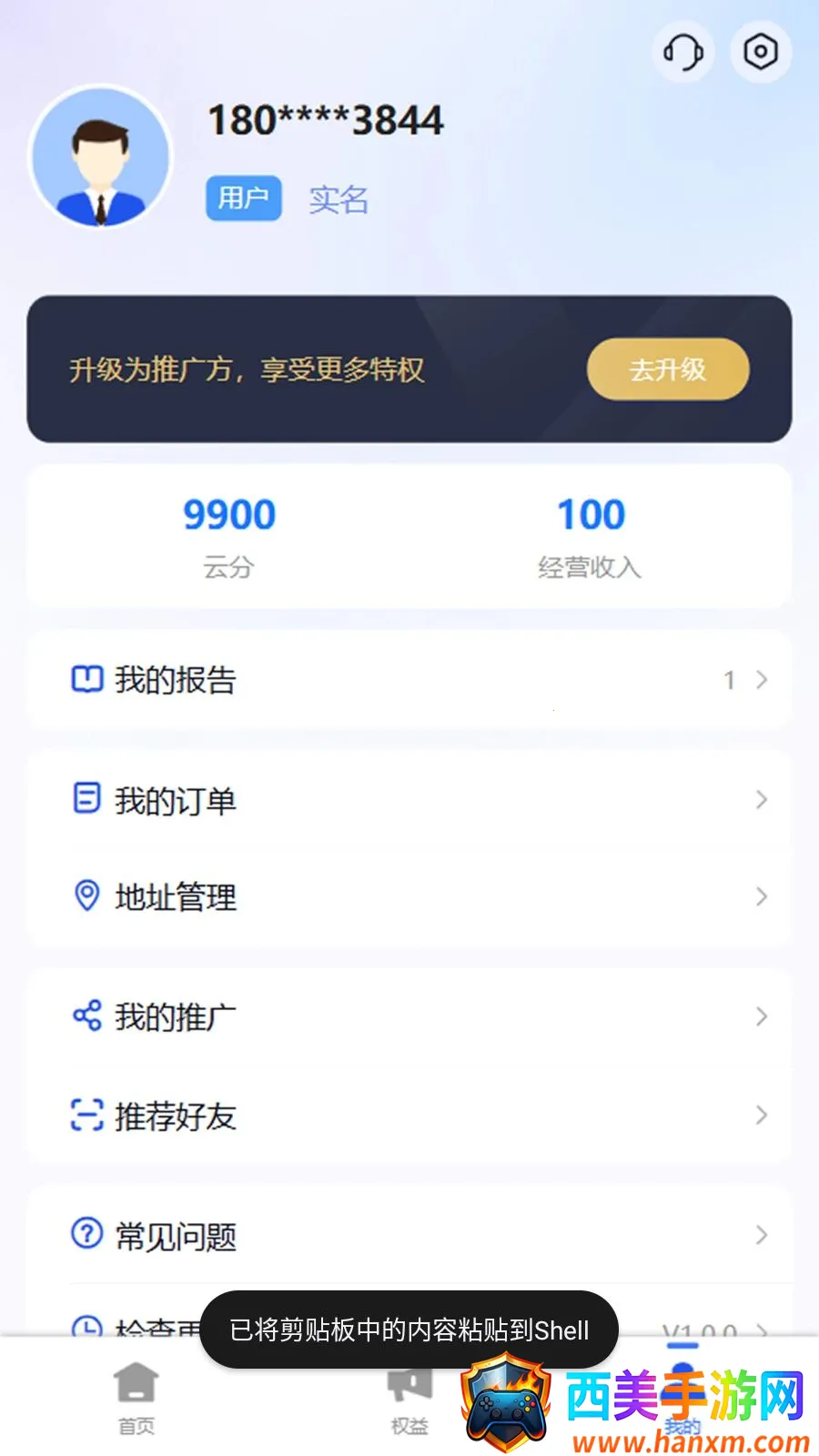This screenshot has height=1456, width=819.
Task: Open 推荐好友 row
Action: (x=409, y=1115)
